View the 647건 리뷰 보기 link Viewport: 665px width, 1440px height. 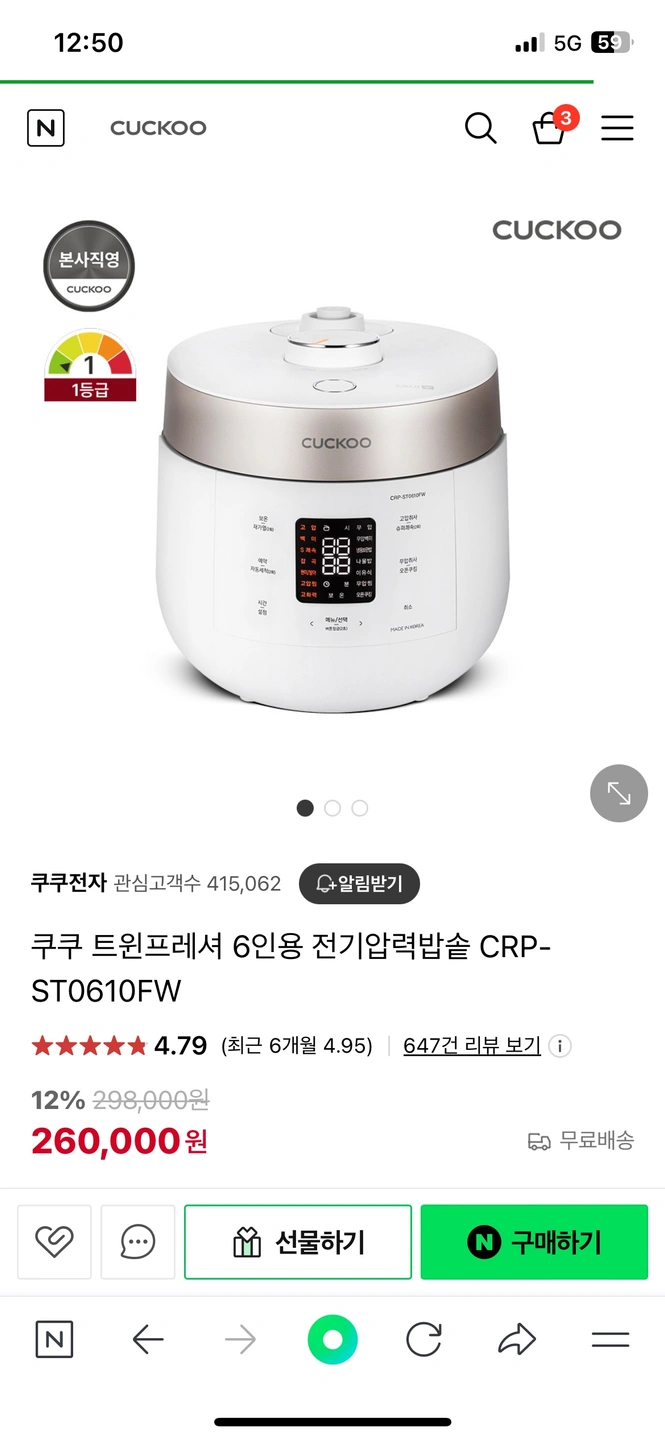click(472, 1046)
